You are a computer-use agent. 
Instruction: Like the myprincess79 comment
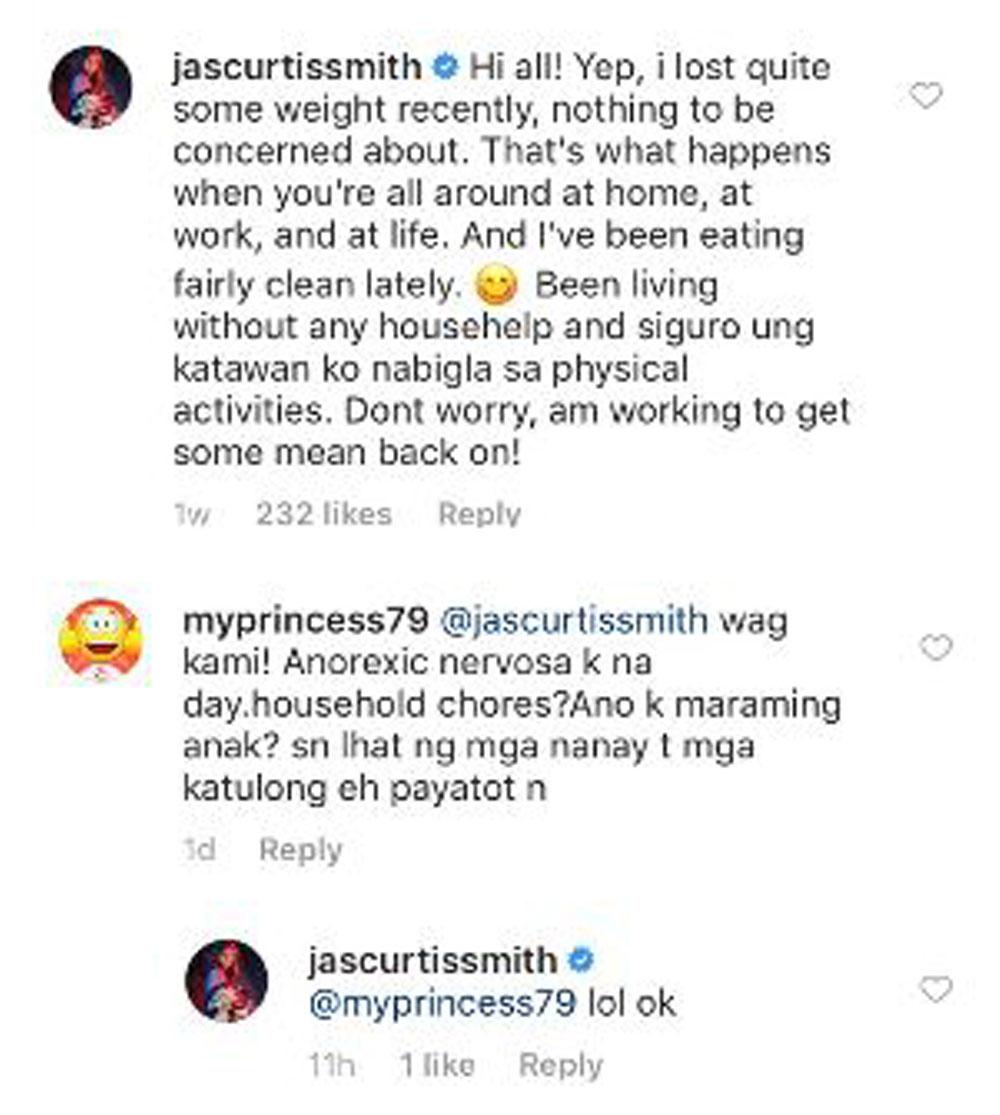click(x=935, y=649)
